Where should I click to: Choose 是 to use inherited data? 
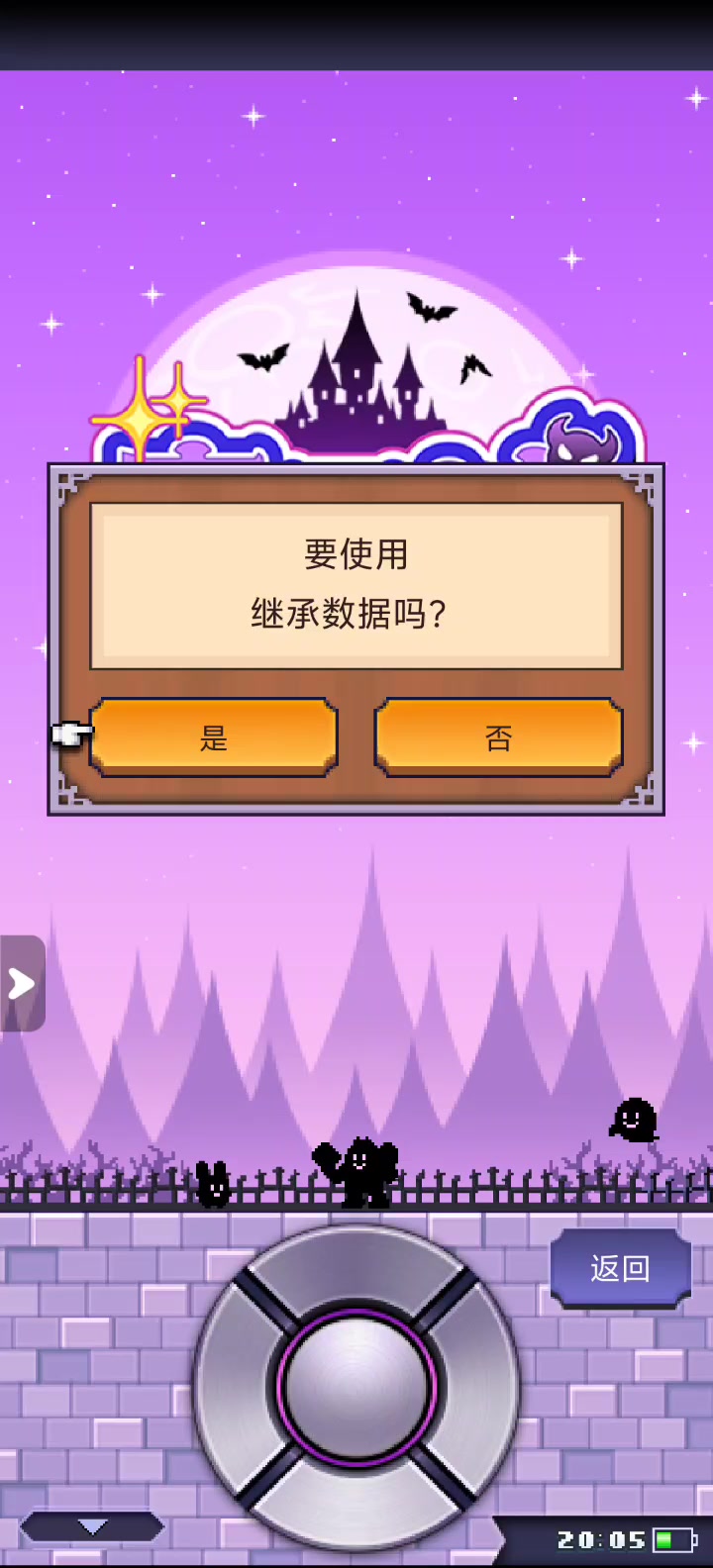tap(214, 737)
